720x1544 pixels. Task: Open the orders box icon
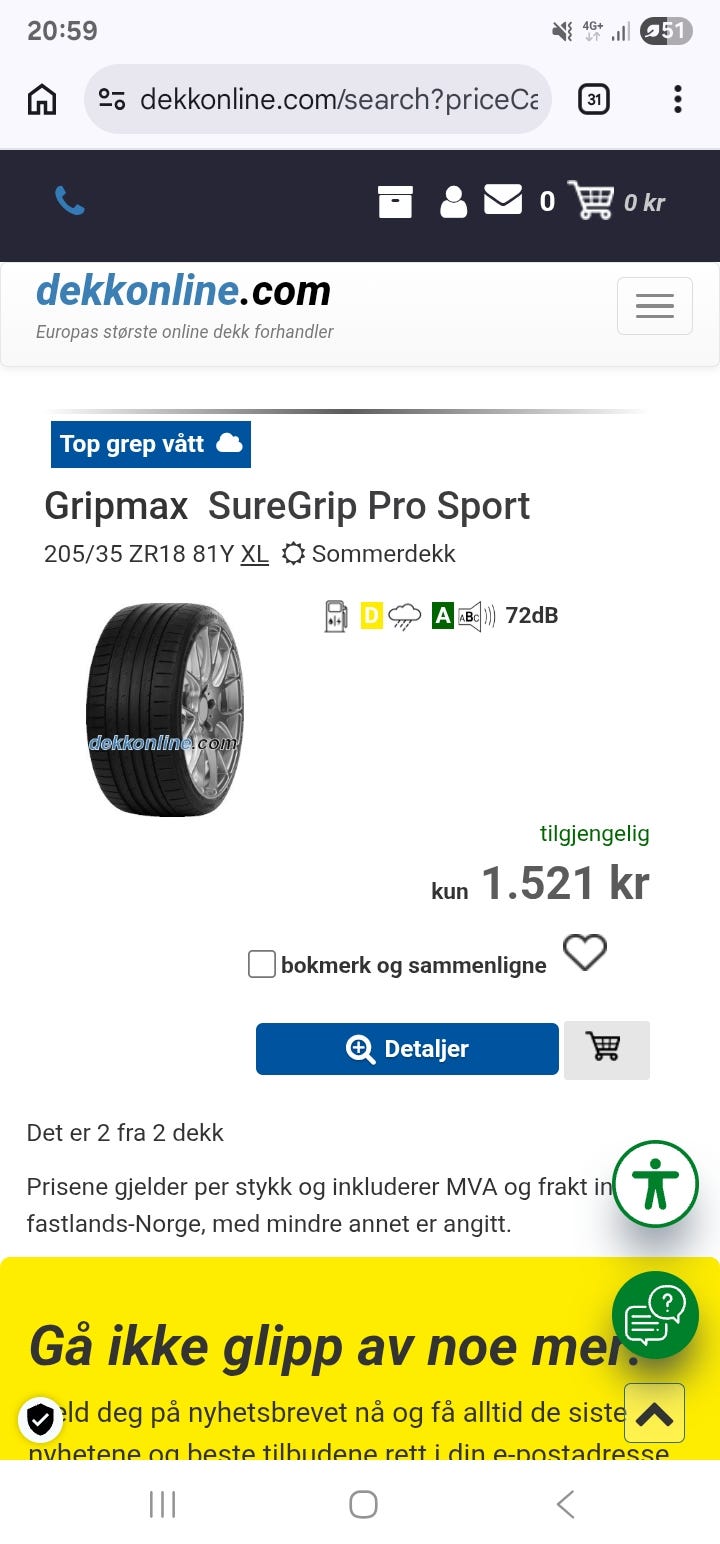395,201
